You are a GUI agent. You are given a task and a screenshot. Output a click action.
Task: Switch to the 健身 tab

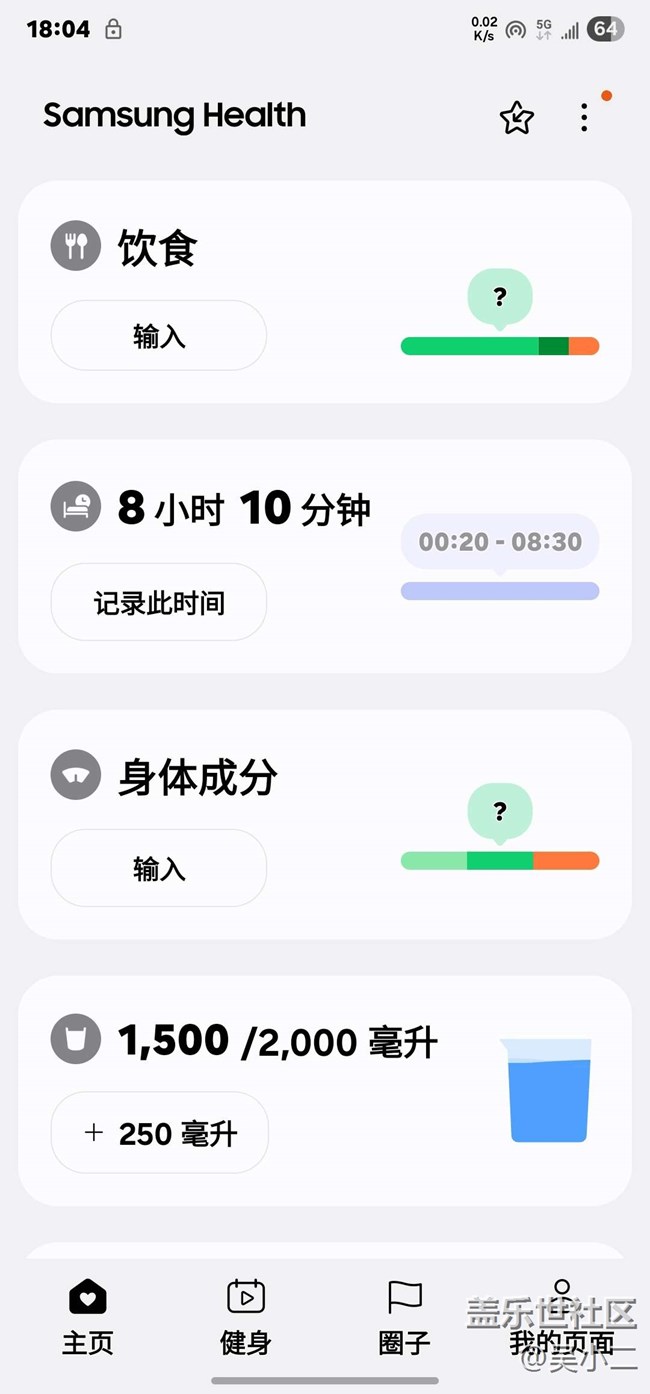click(246, 1317)
